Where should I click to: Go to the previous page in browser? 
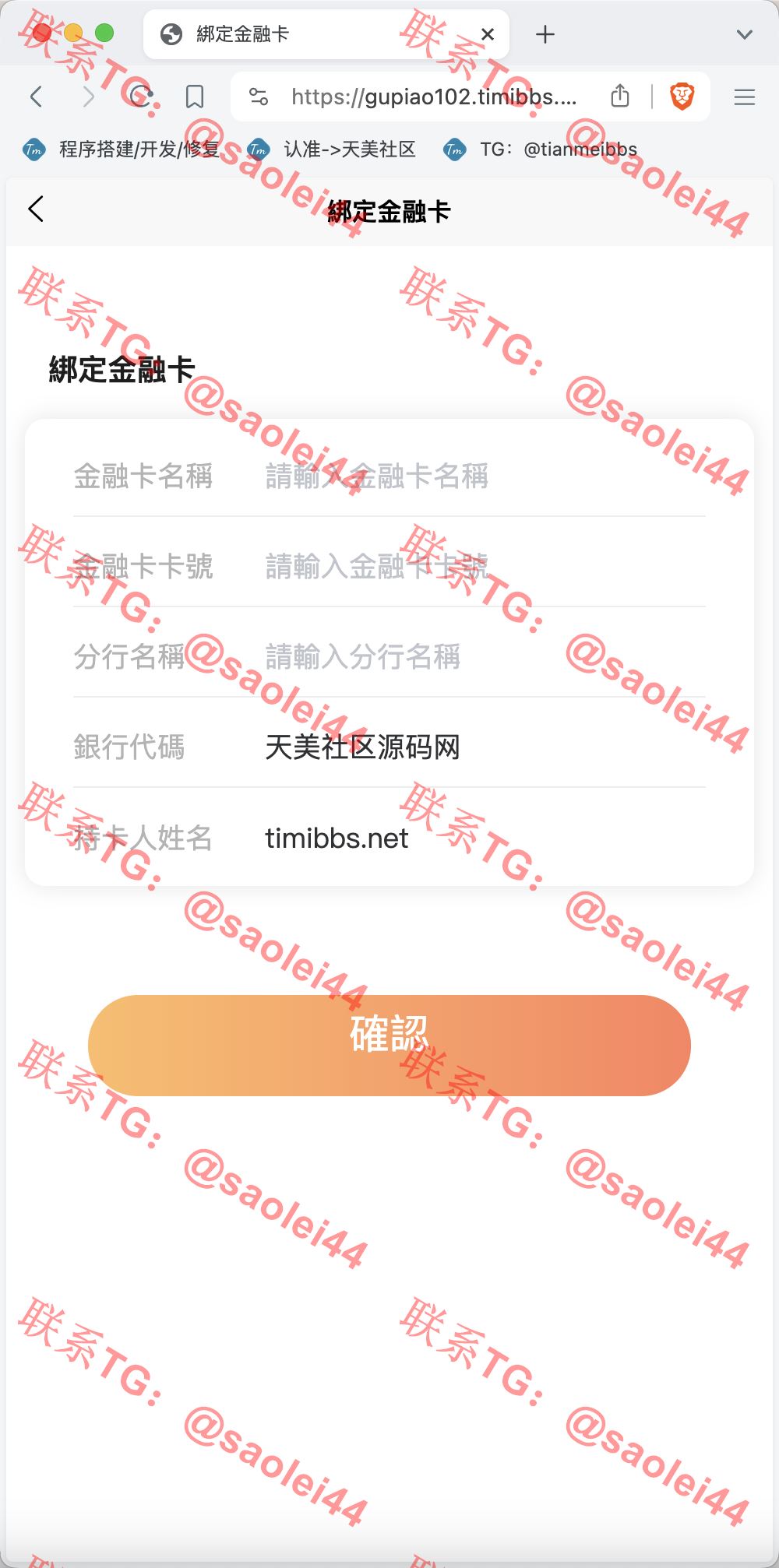coord(36,97)
